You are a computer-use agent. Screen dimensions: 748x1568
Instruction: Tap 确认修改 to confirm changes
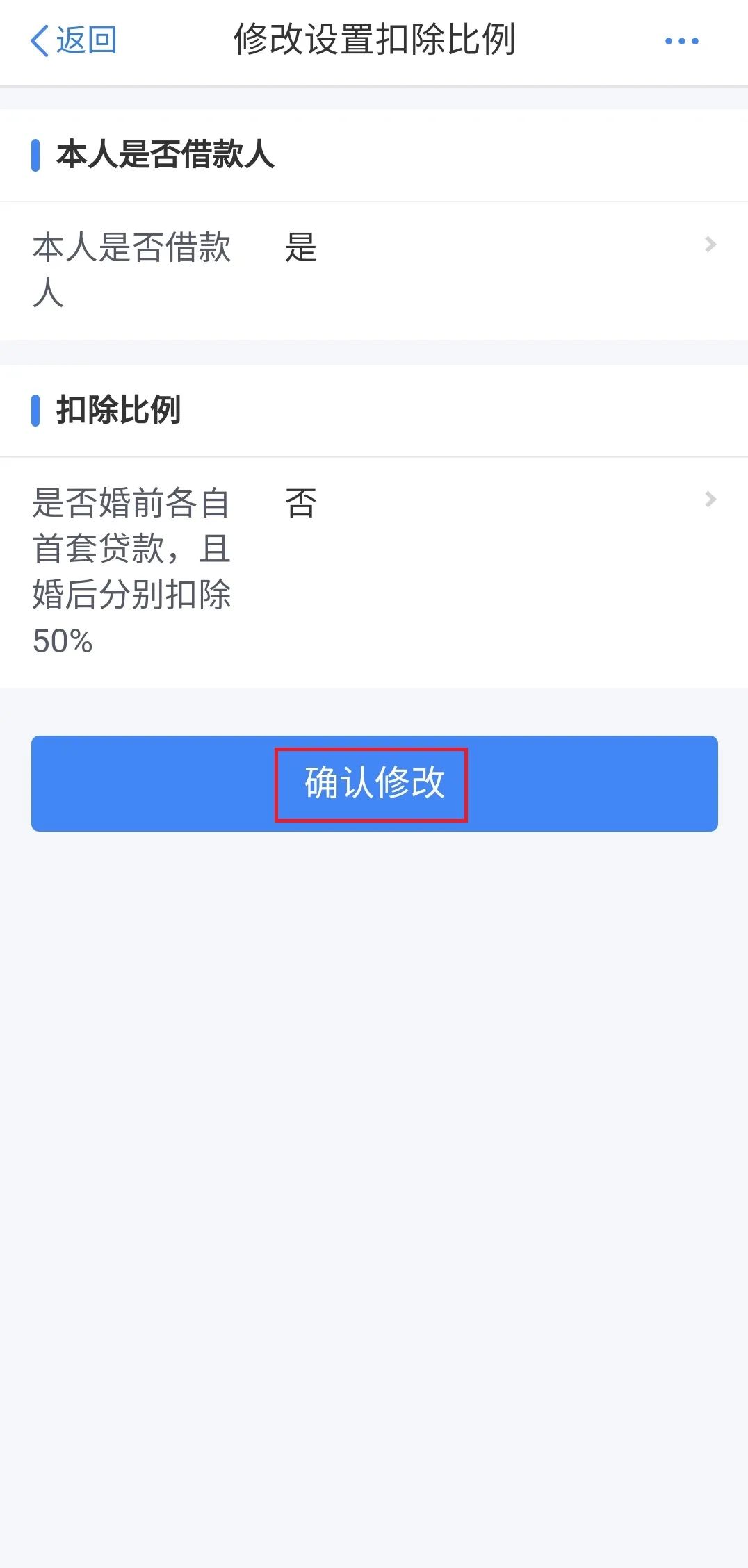point(374,783)
